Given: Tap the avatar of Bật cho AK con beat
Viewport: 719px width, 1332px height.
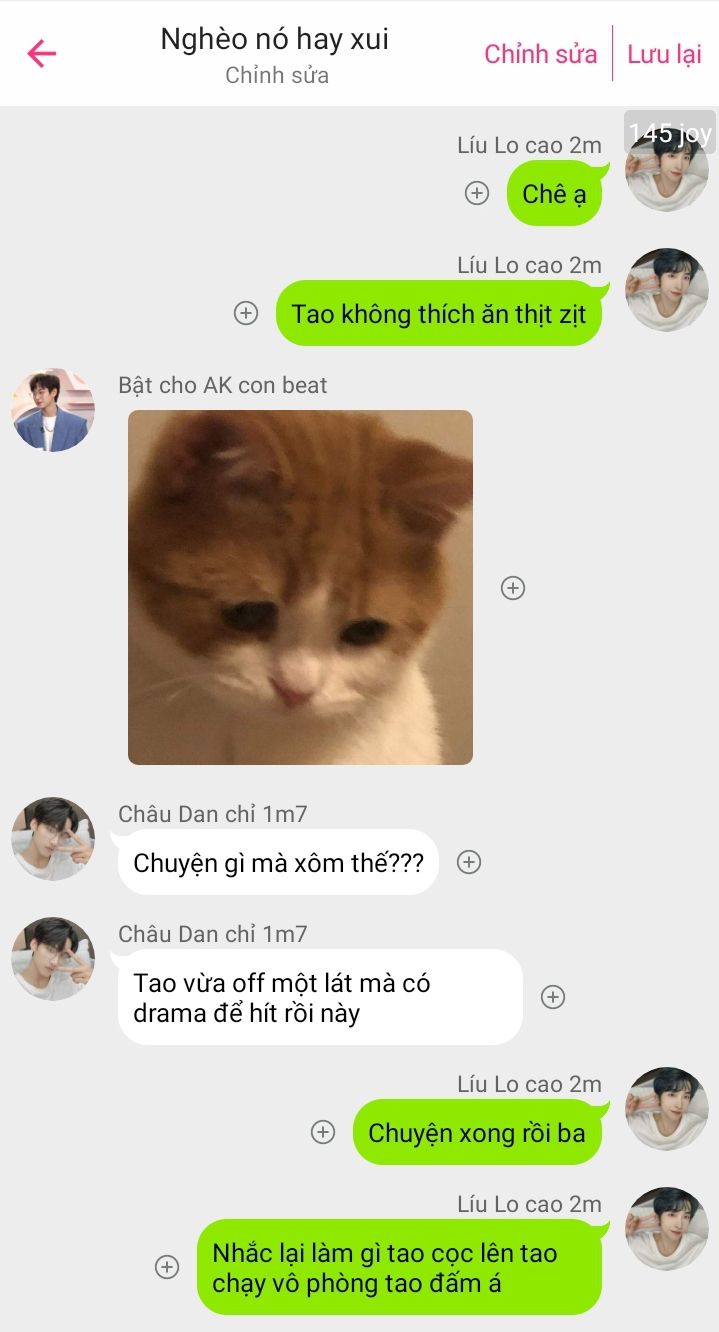Looking at the screenshot, I should (x=53, y=410).
